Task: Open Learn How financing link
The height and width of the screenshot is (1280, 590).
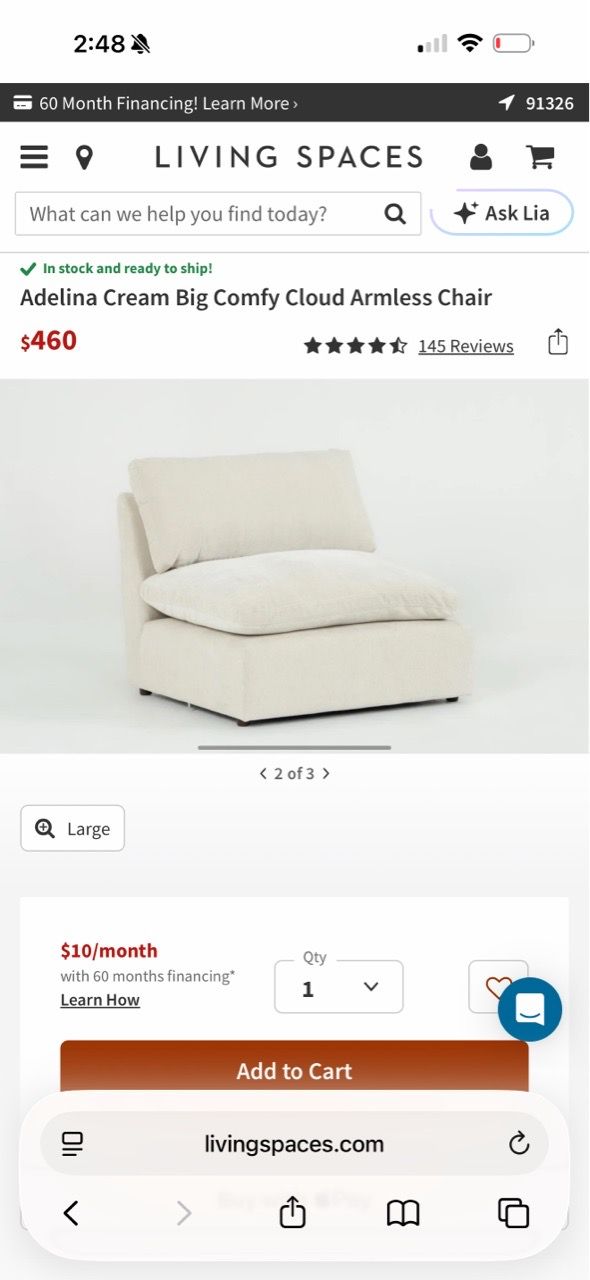Action: point(100,1000)
